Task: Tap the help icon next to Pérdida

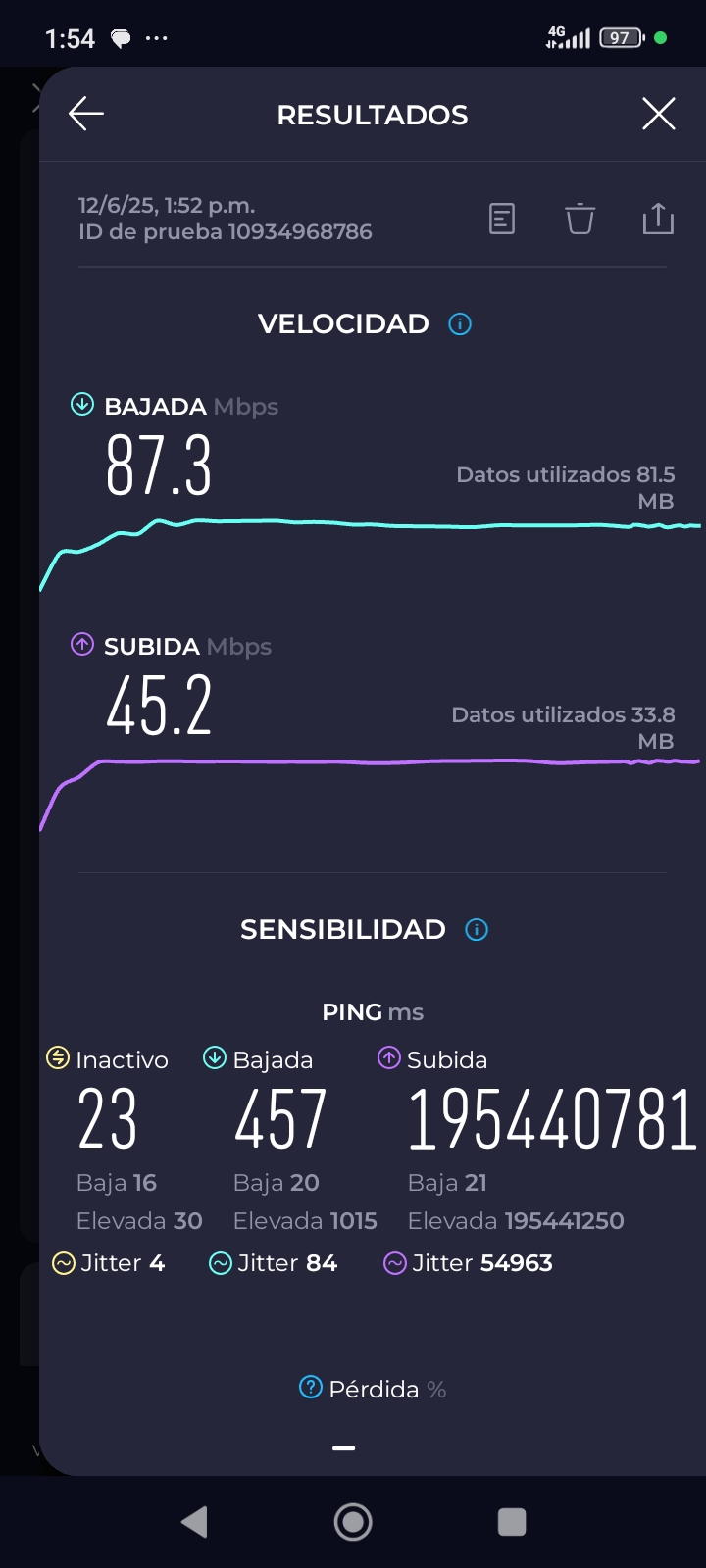Action: pos(310,1388)
